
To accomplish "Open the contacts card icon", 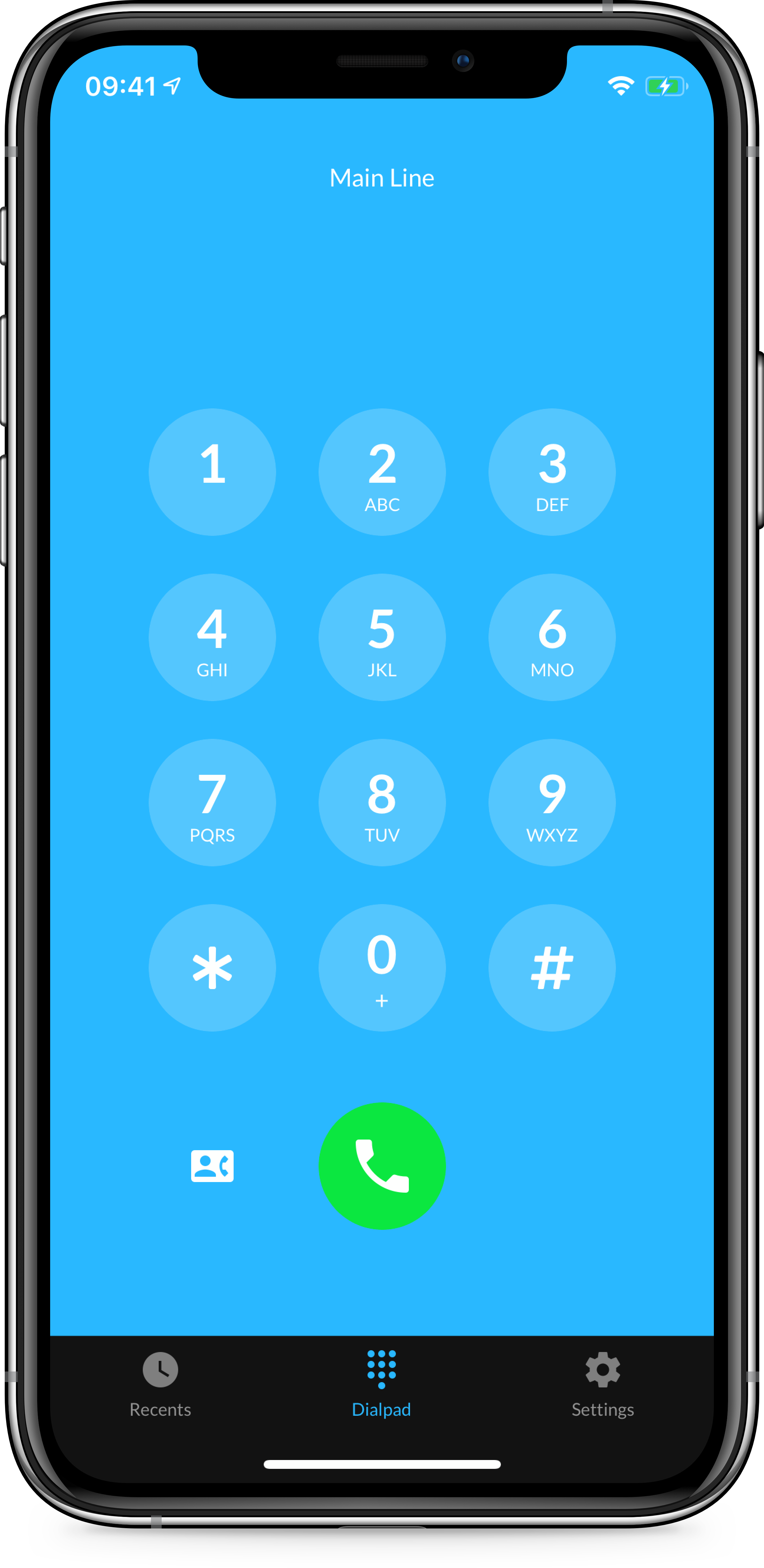I will pyautogui.click(x=212, y=1166).
